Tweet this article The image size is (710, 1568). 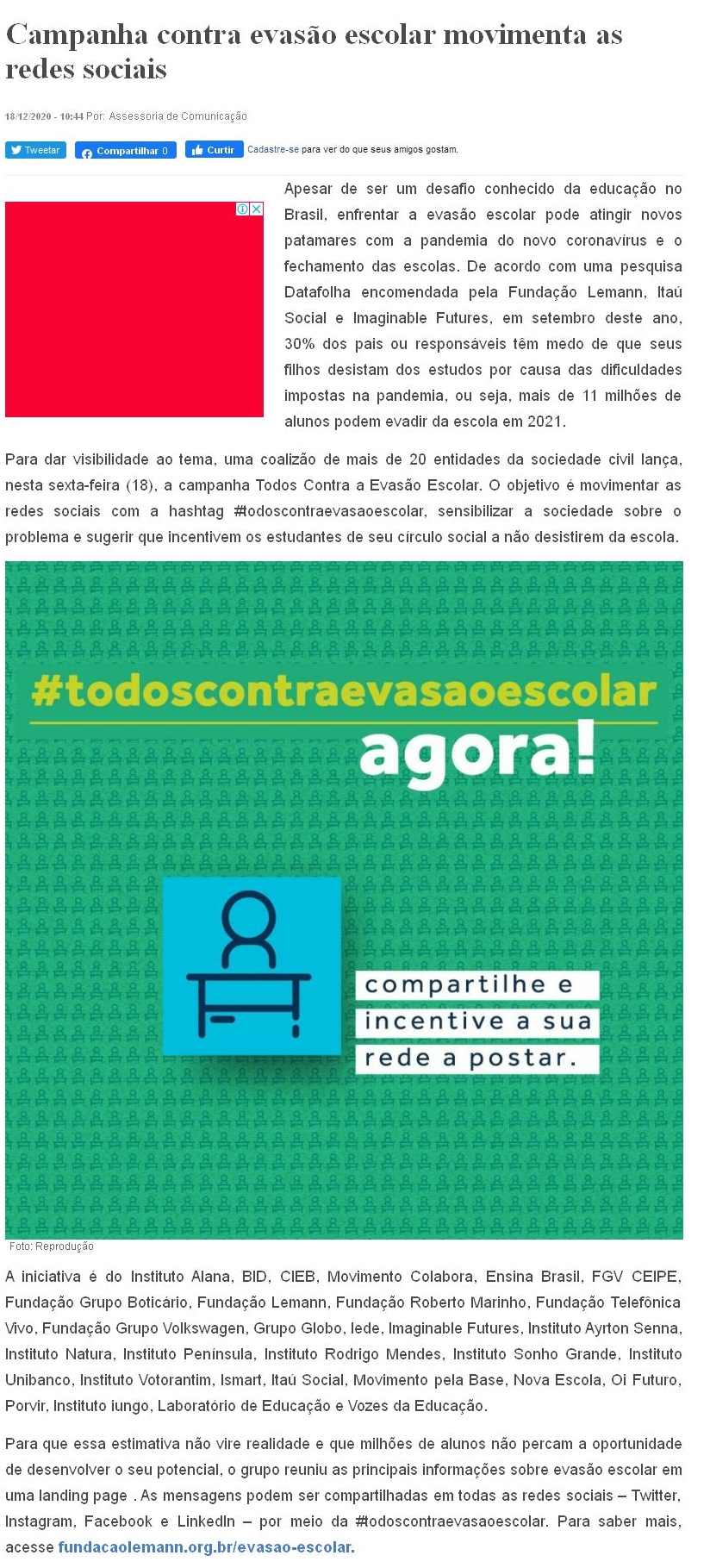click(x=35, y=150)
